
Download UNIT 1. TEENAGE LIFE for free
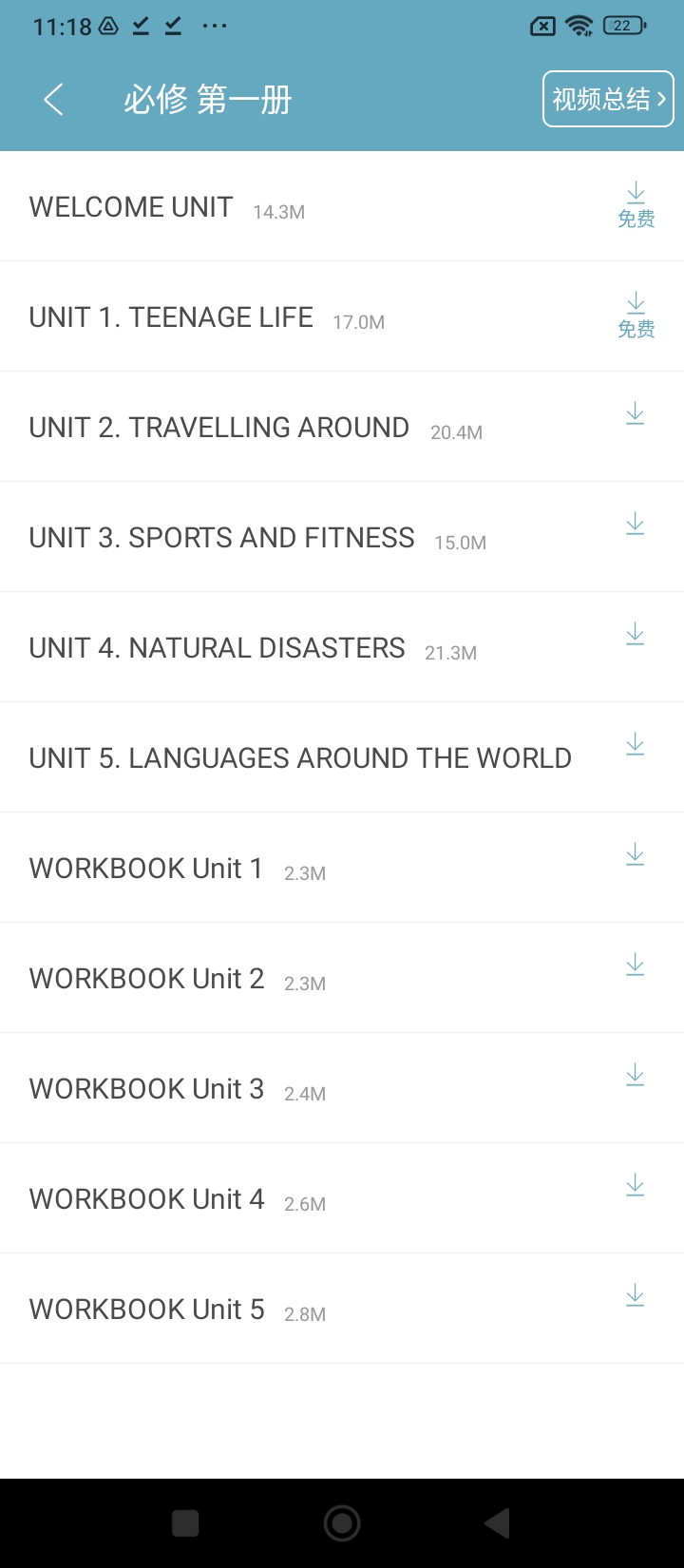[x=636, y=316]
